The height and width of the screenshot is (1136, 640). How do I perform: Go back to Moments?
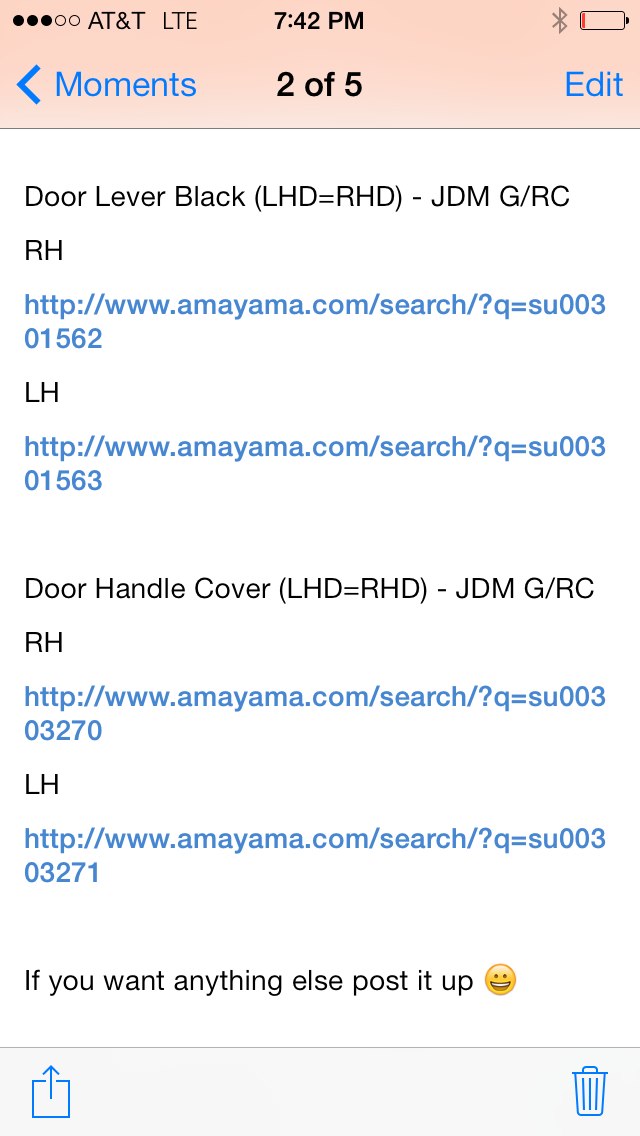[x=108, y=86]
